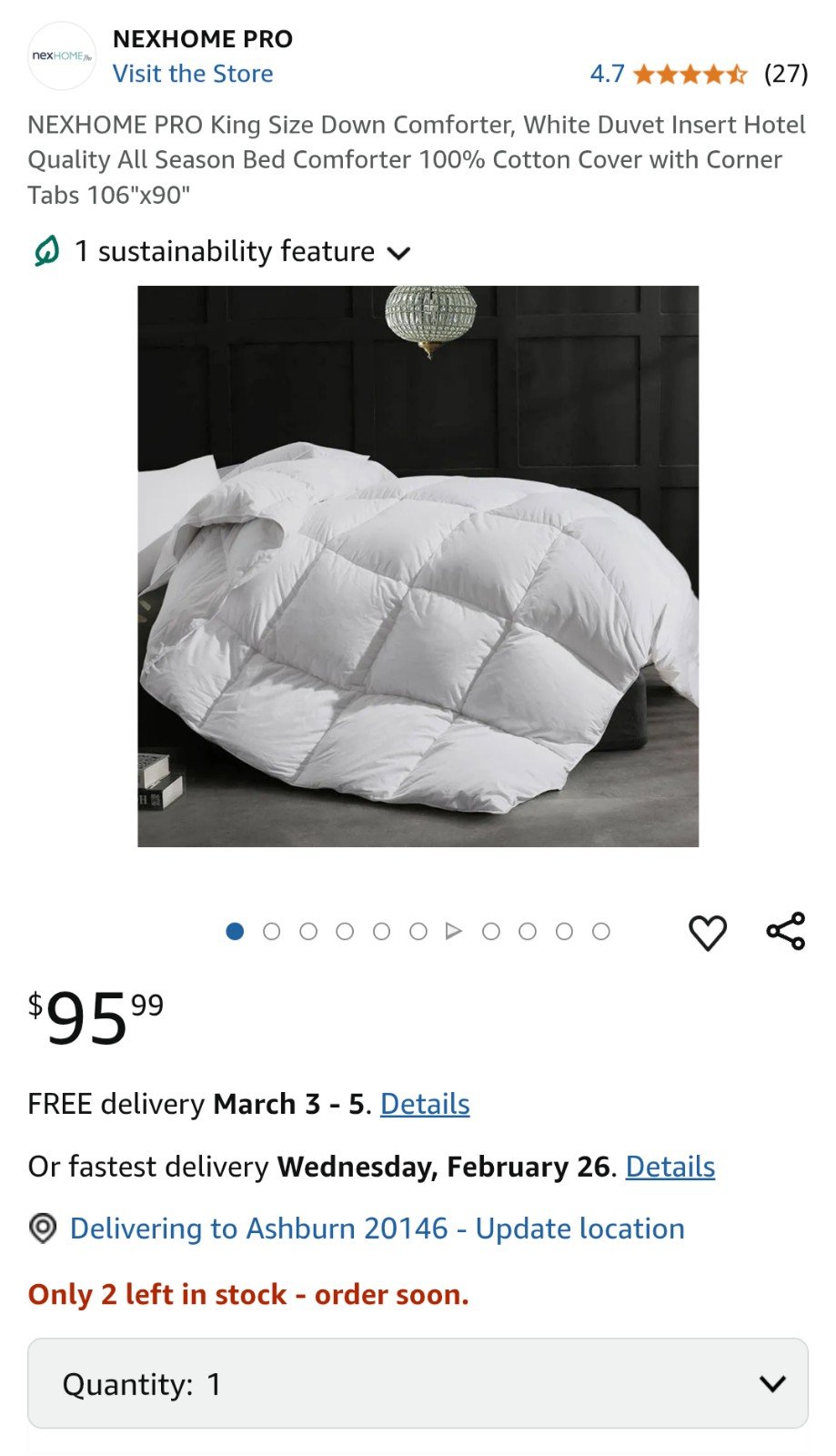The image size is (836, 1456).
Task: Visit the NEXHOME PRO store
Action: pyautogui.click(x=193, y=74)
